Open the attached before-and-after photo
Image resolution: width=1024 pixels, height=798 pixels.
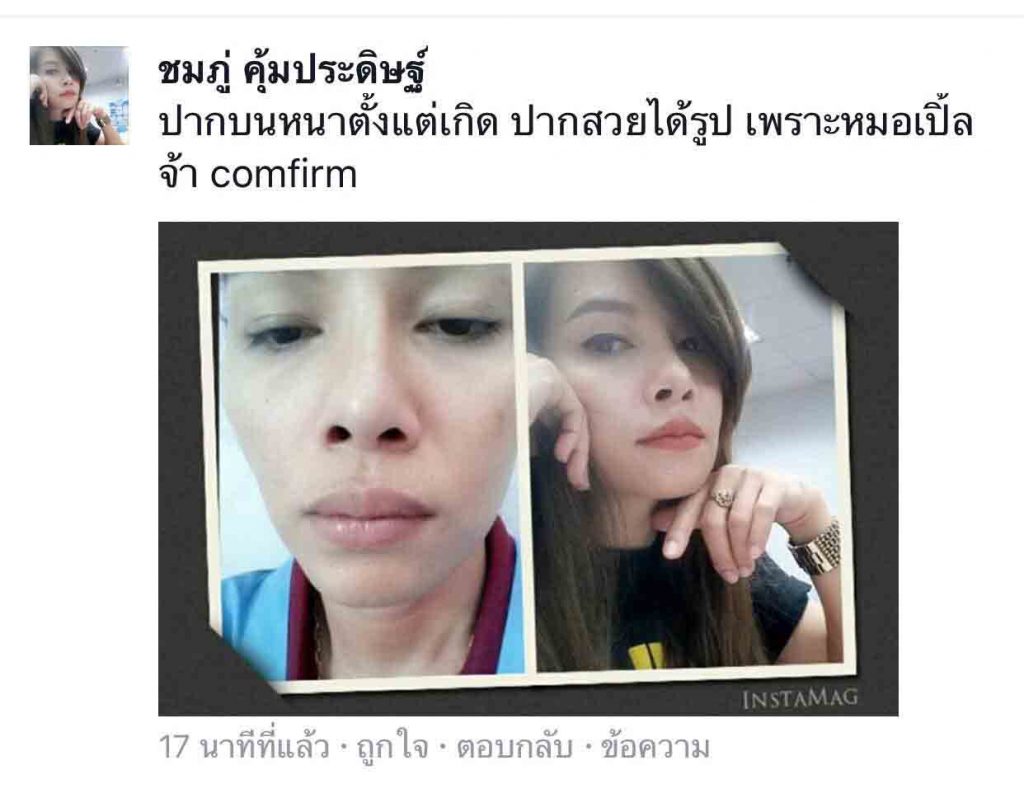(528, 468)
